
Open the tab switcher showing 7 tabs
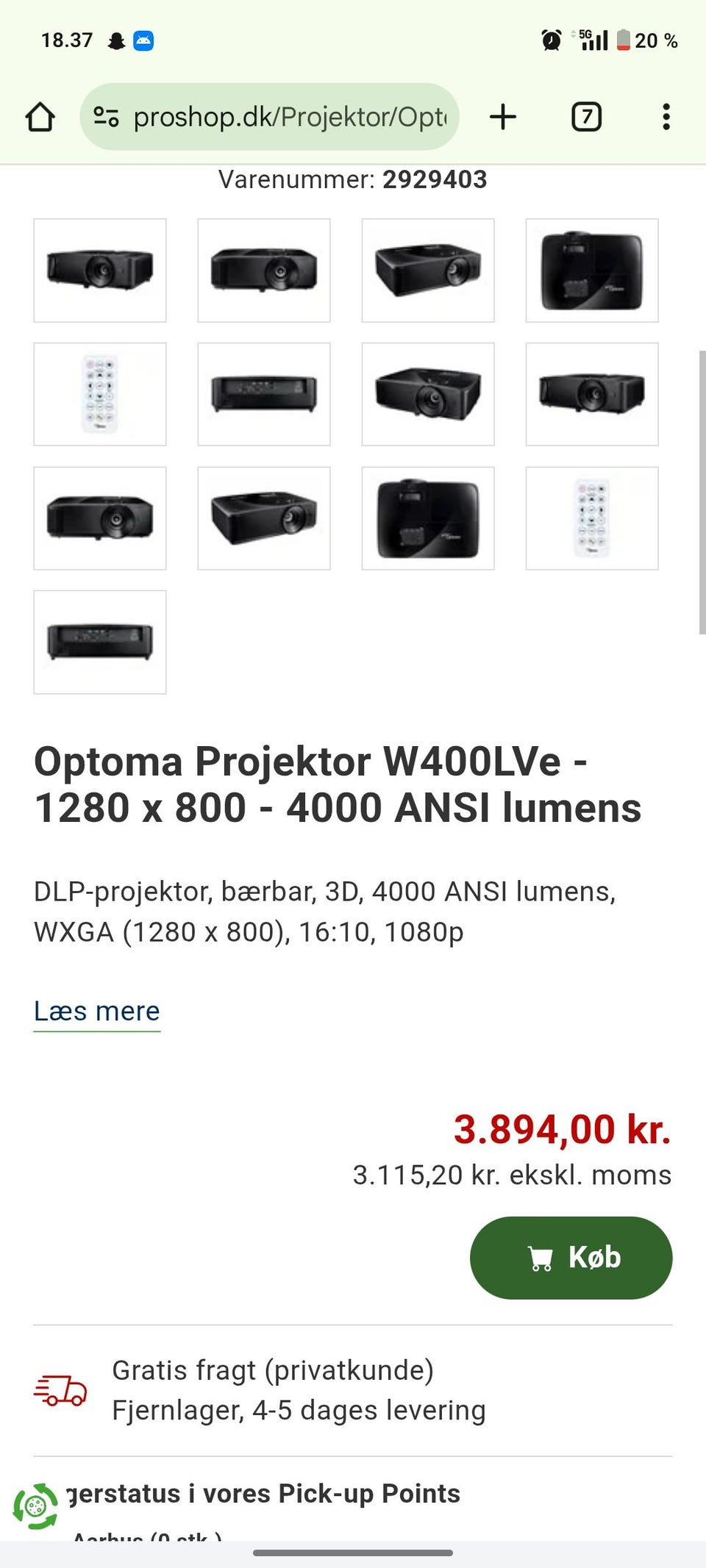(586, 117)
